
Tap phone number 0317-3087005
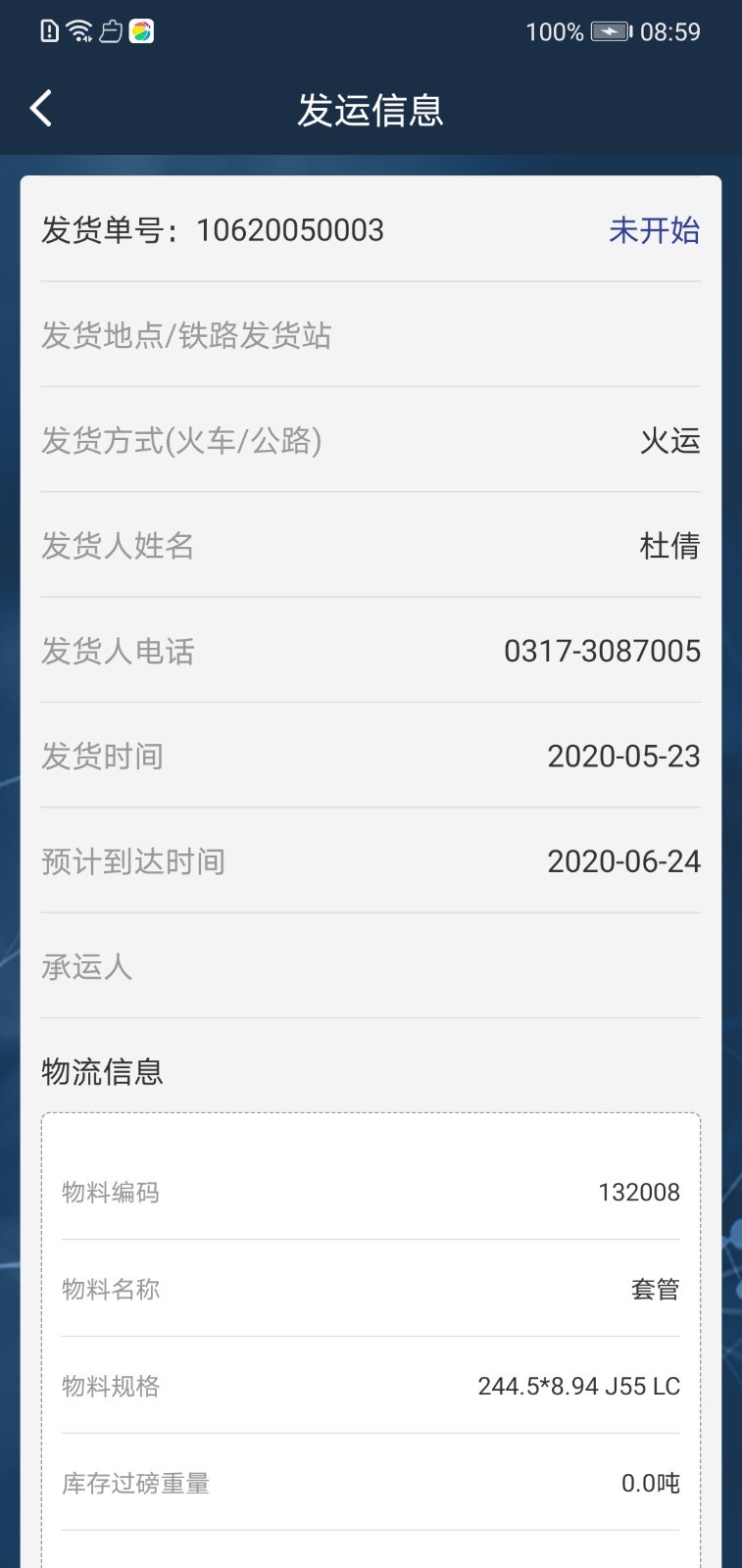coord(601,651)
